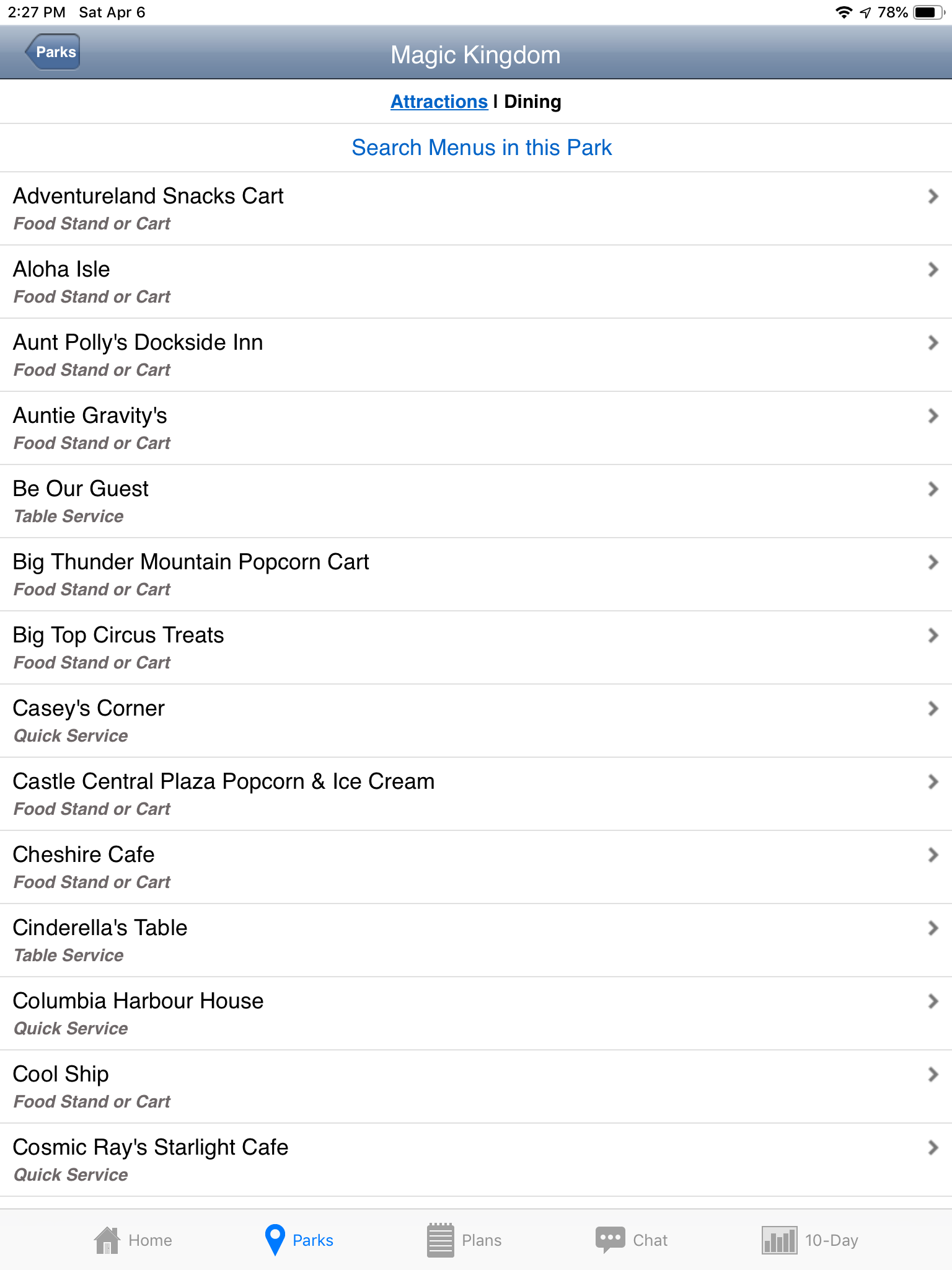Switch to the Attractions view

click(439, 102)
